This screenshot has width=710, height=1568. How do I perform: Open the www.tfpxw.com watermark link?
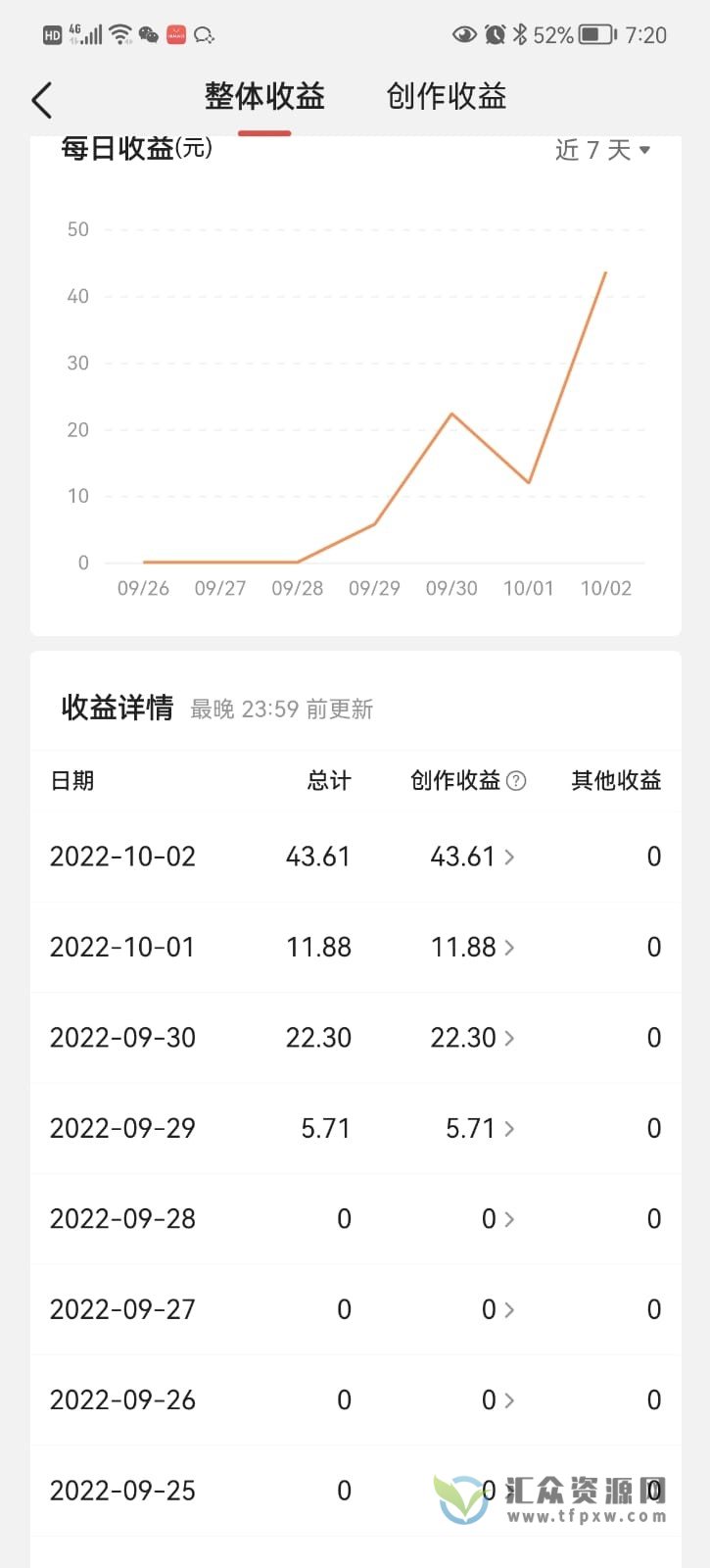[x=590, y=1516]
